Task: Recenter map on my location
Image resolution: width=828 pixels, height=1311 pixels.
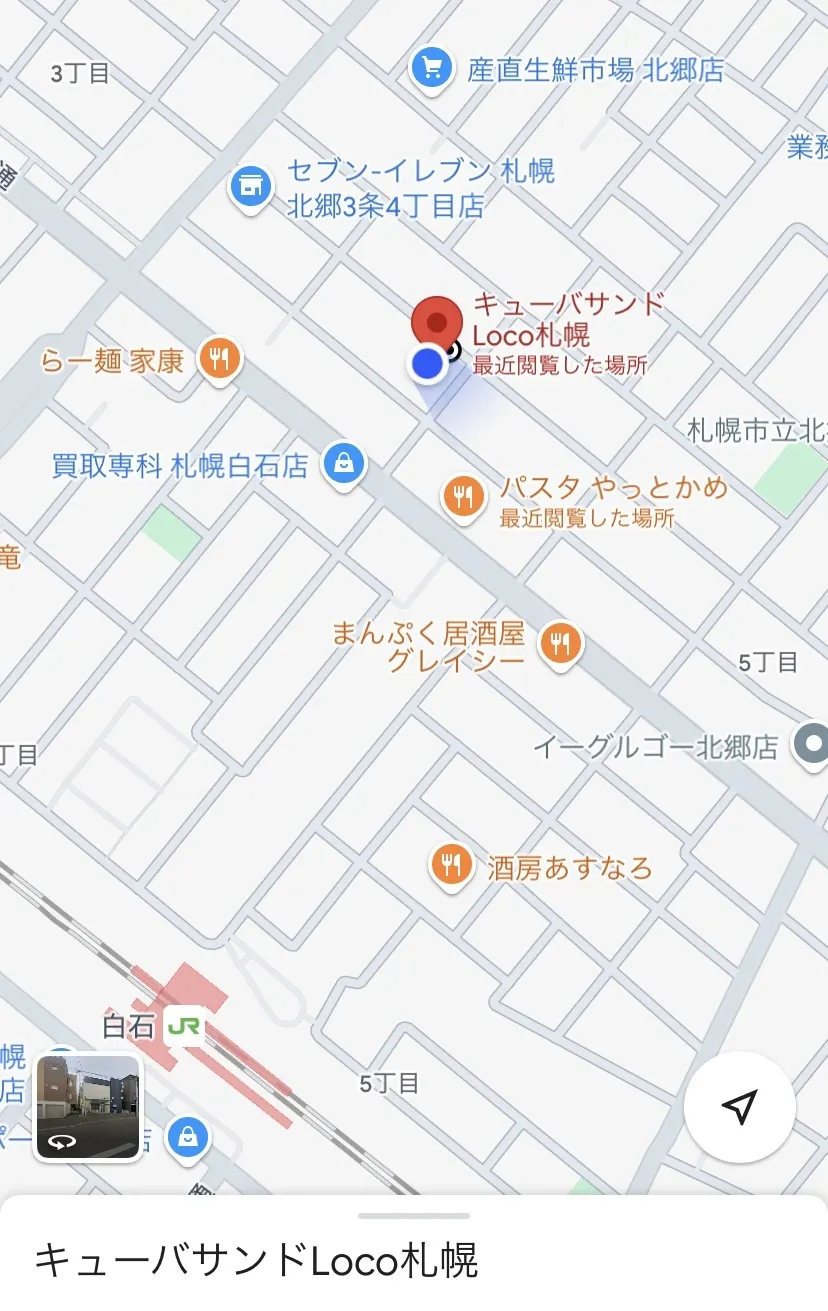Action: (x=739, y=1107)
